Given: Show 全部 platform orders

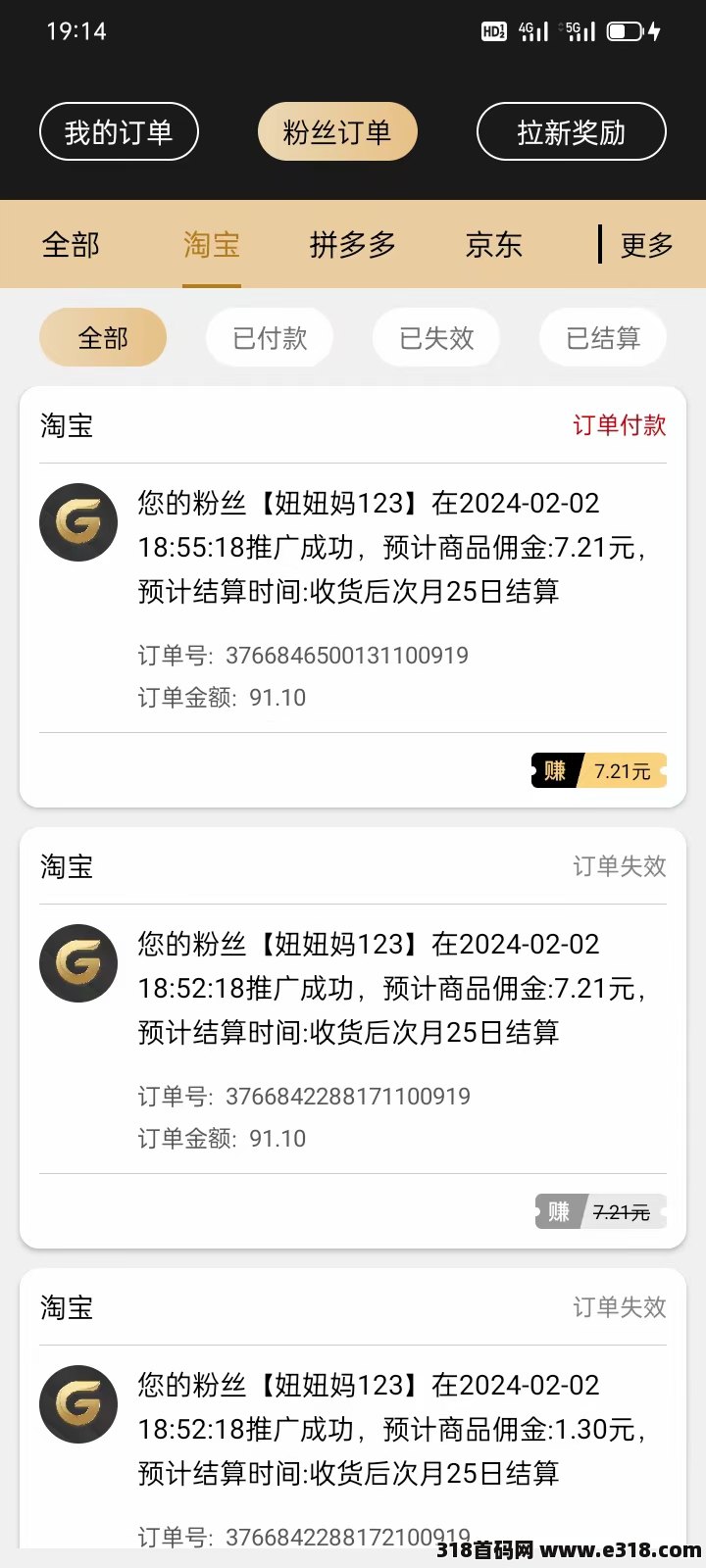Looking at the screenshot, I should pyautogui.click(x=71, y=245).
